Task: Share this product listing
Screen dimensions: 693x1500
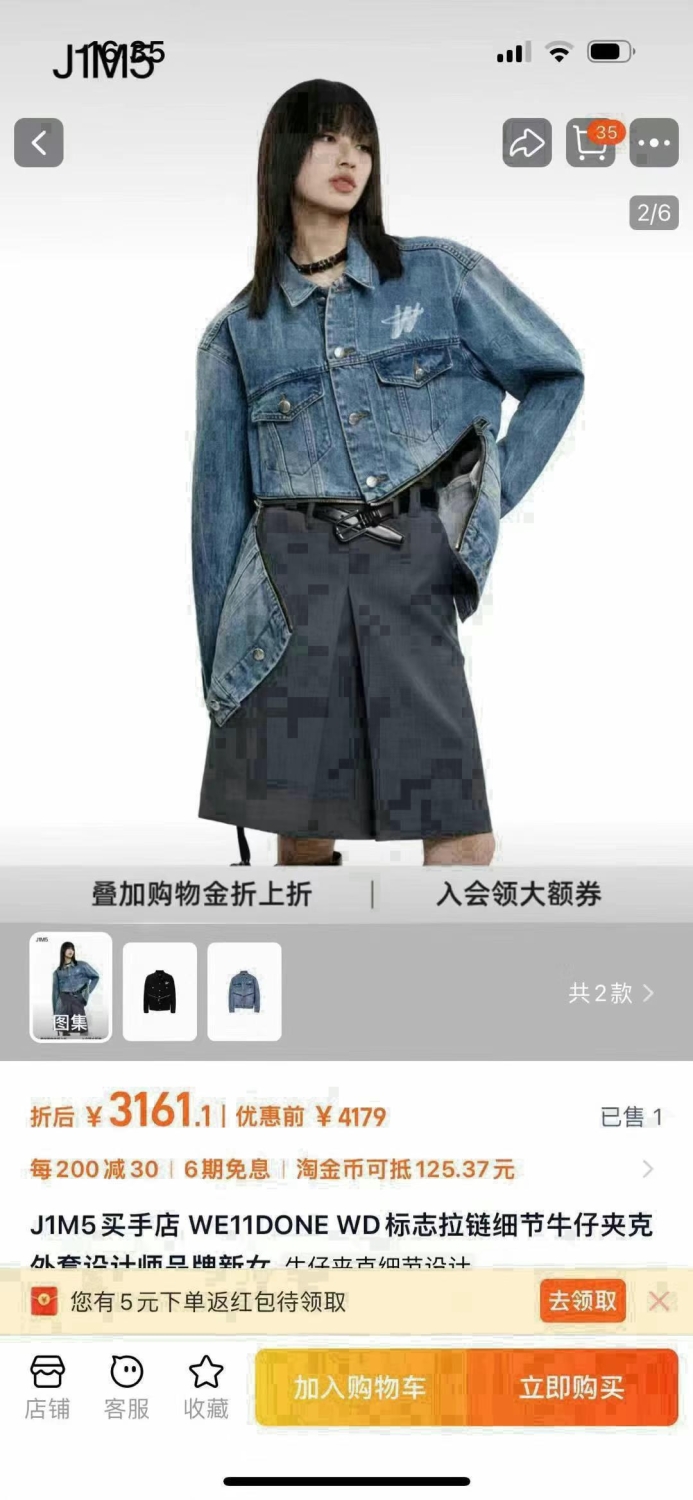Action: 527,143
